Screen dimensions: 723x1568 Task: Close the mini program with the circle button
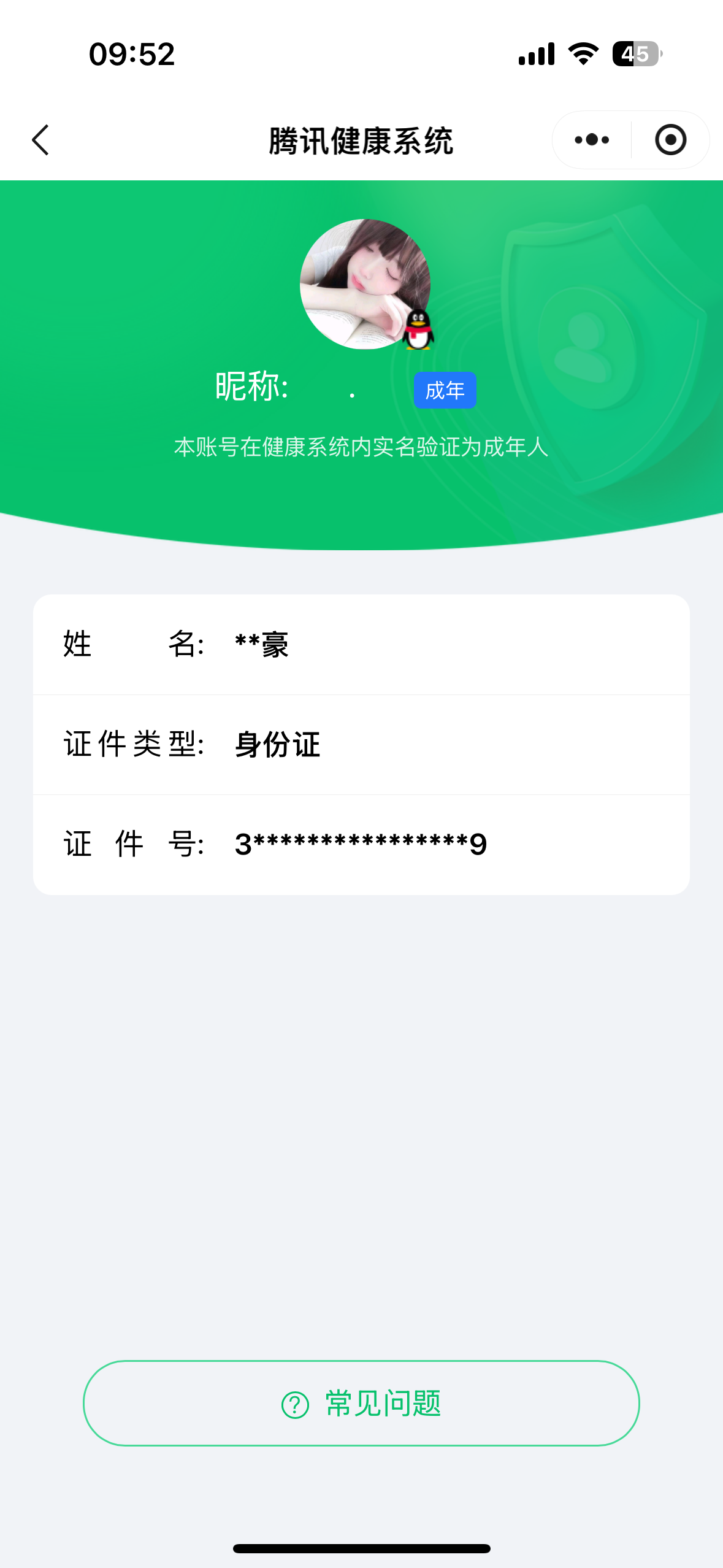(670, 140)
